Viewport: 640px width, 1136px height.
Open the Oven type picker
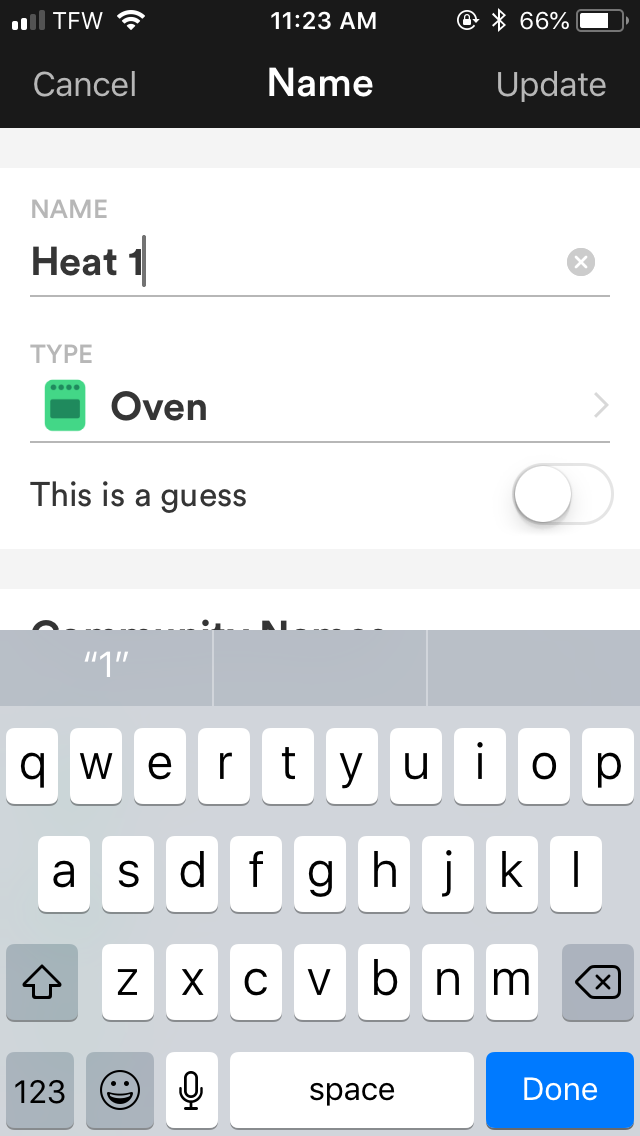tap(320, 406)
